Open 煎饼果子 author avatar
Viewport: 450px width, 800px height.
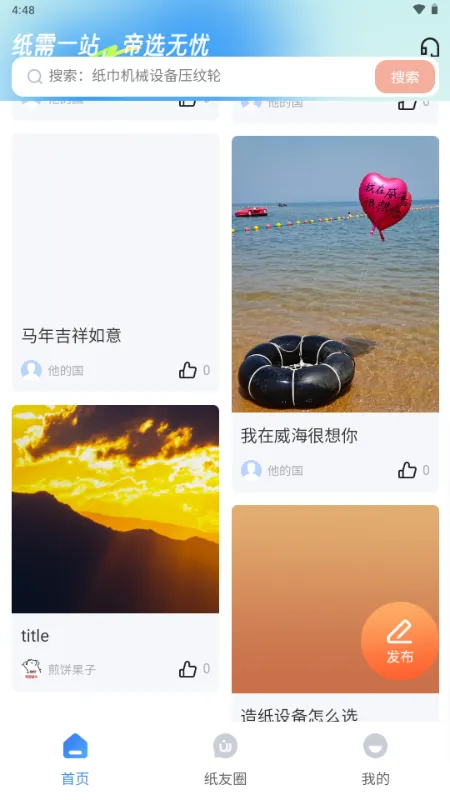pos(31,668)
